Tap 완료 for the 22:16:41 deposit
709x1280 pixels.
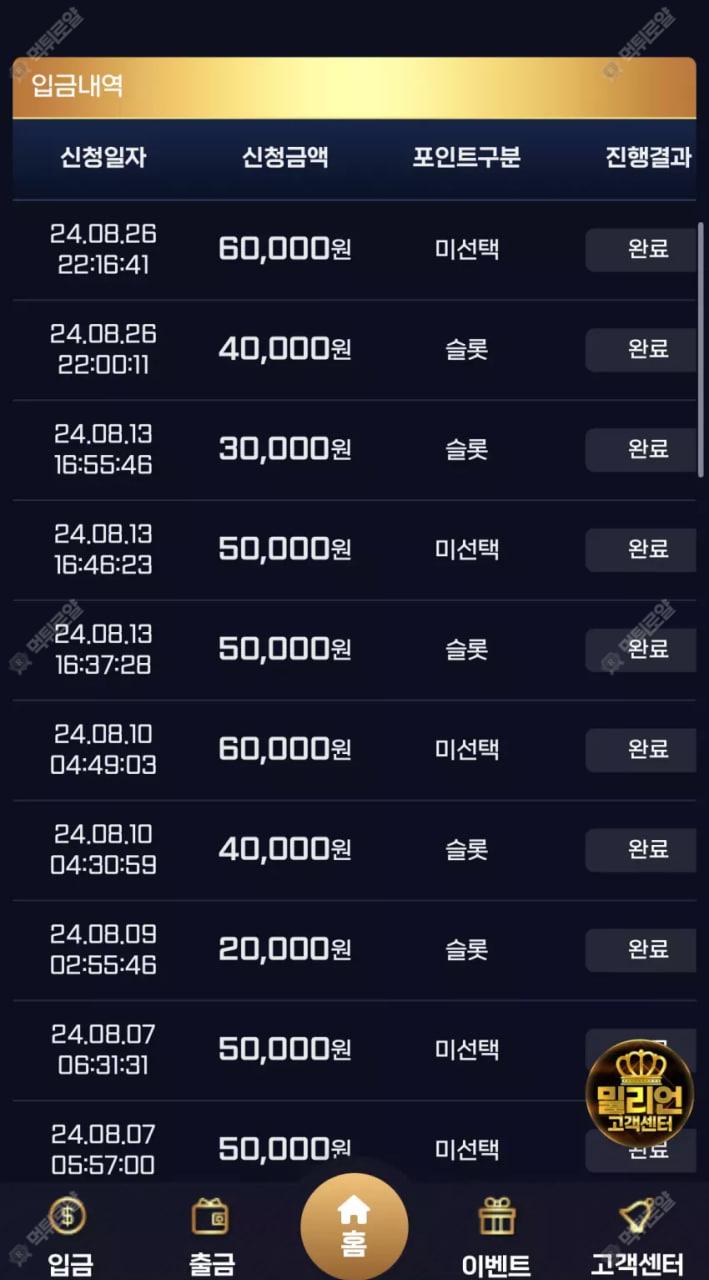coord(641,249)
